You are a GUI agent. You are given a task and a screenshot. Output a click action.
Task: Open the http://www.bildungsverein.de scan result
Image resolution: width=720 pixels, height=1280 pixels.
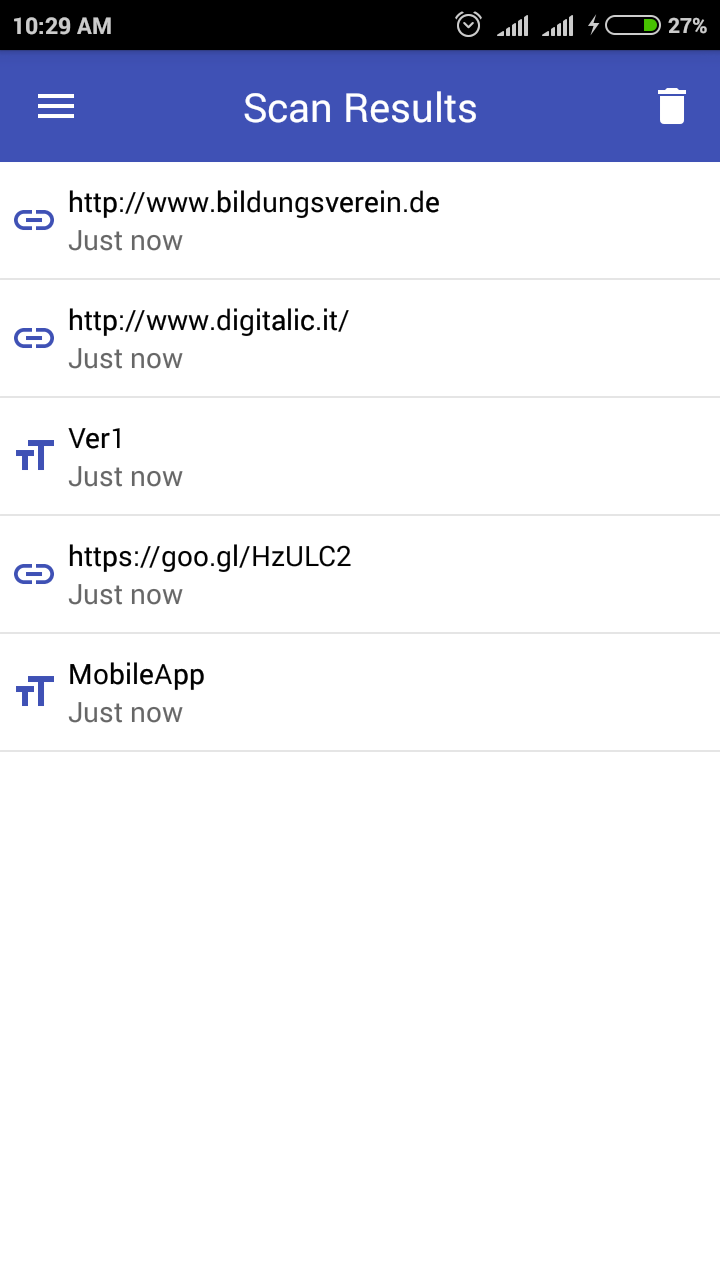coord(253,202)
